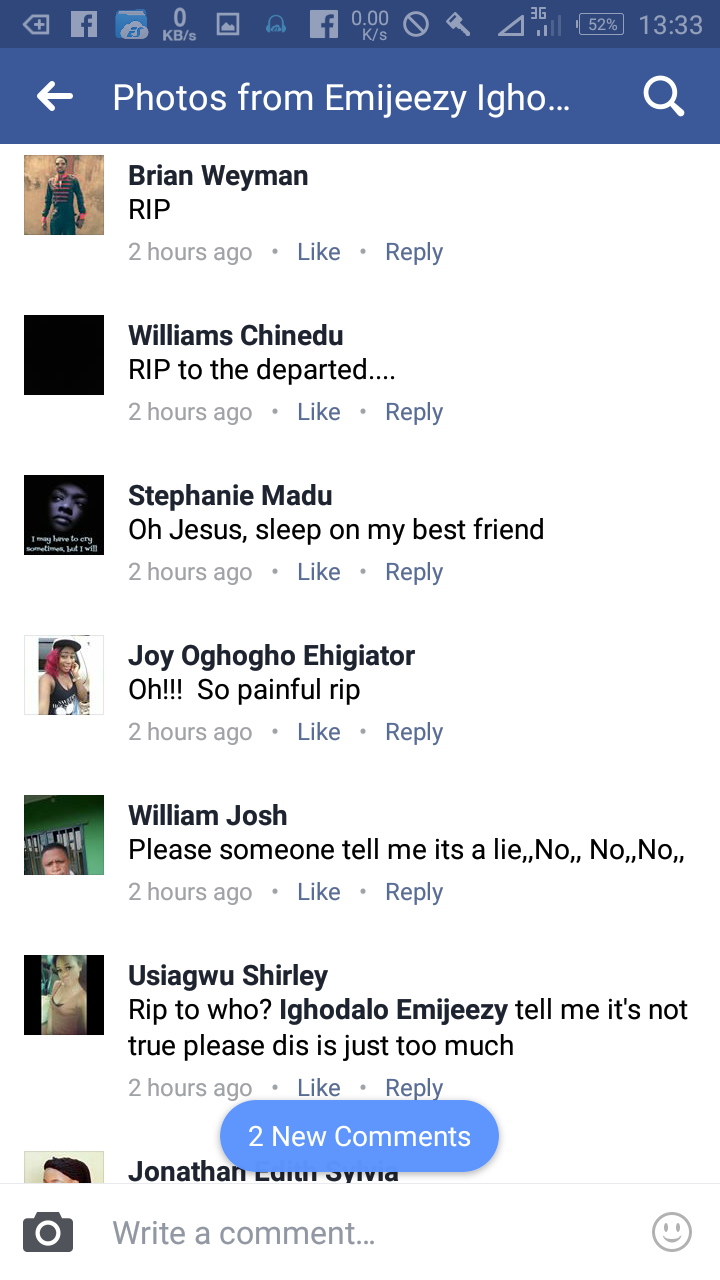
Task: Open the mentioned Ighodalo Emijeezy profile
Action: [393, 1010]
